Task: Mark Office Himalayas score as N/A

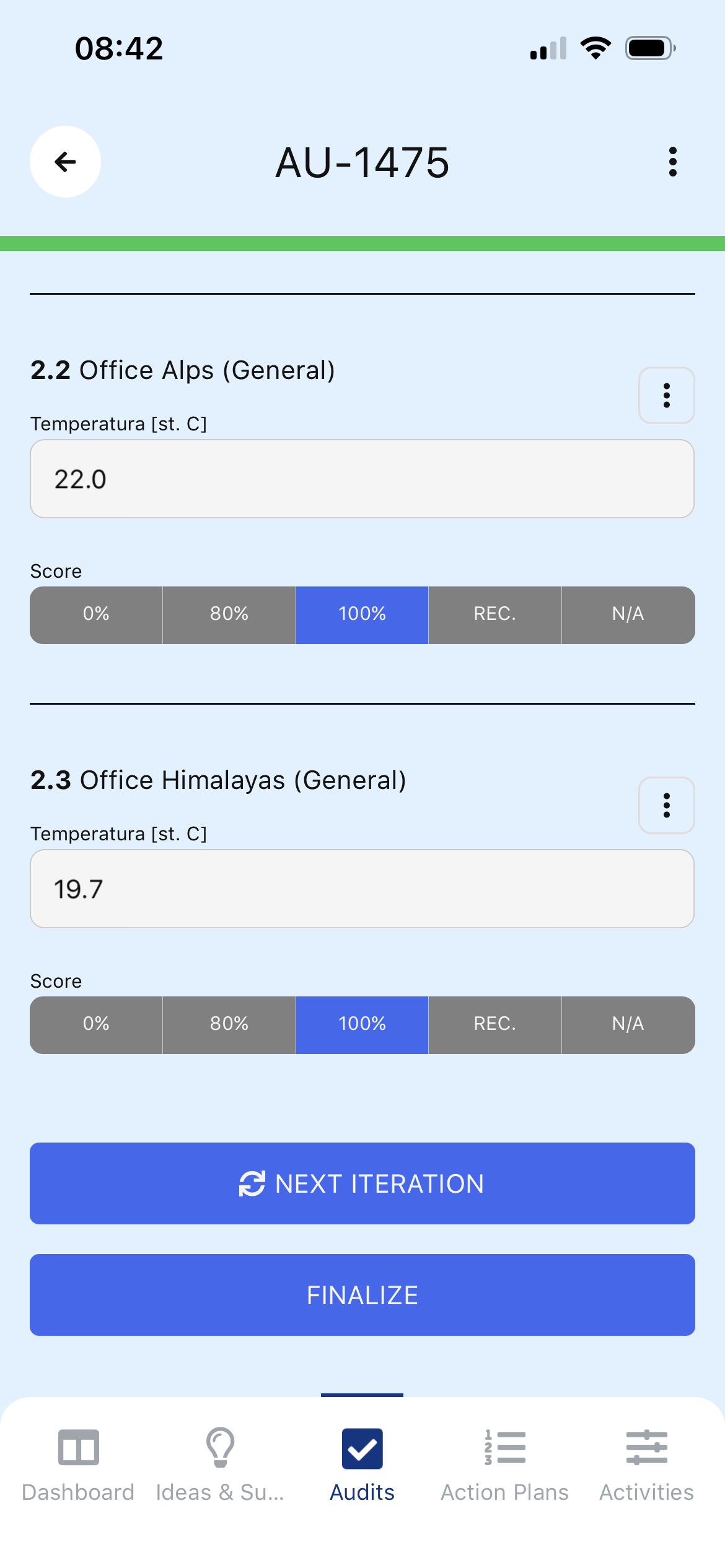Action: 628,1024
